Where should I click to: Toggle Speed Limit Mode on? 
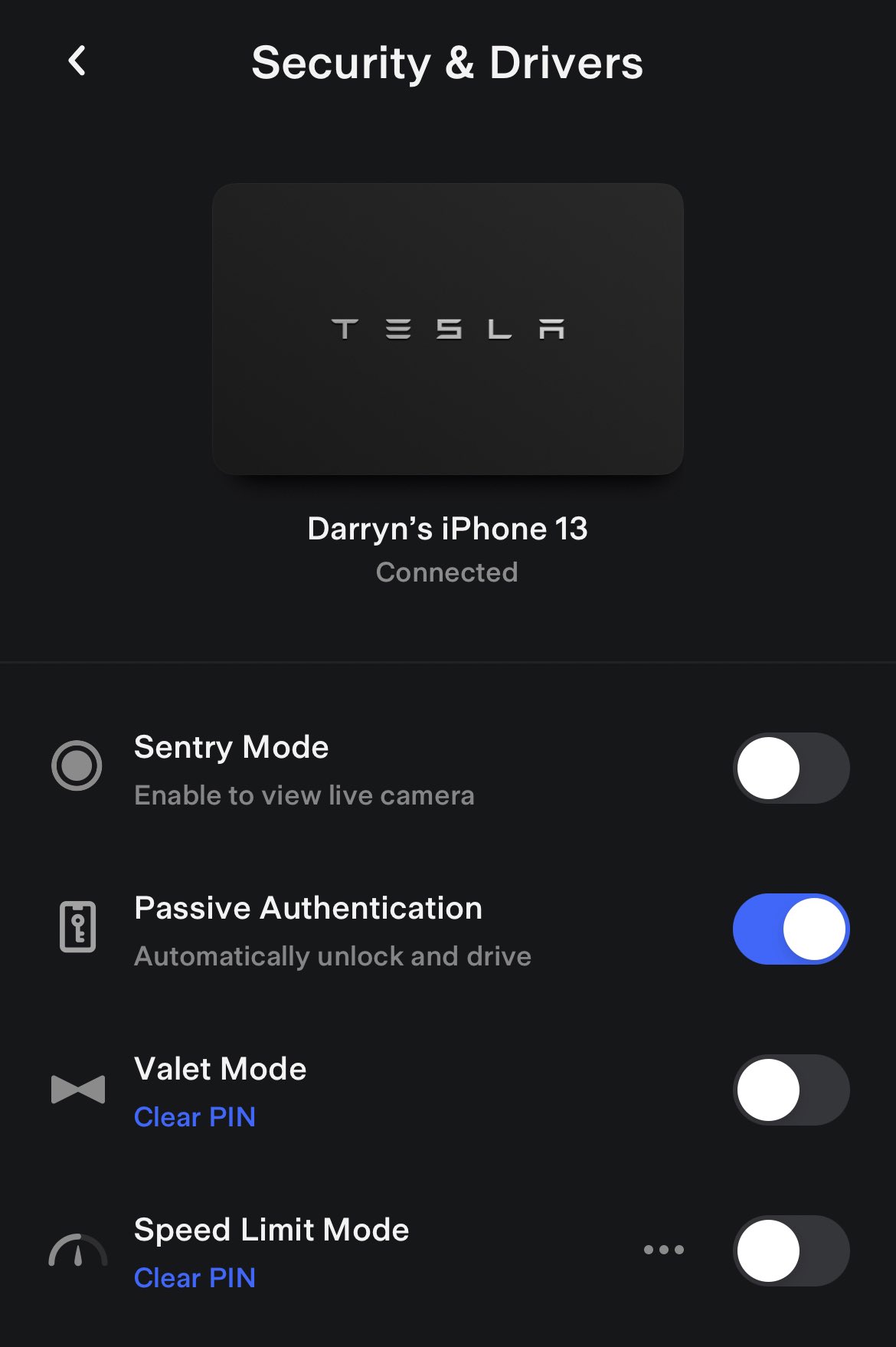[x=791, y=1250]
